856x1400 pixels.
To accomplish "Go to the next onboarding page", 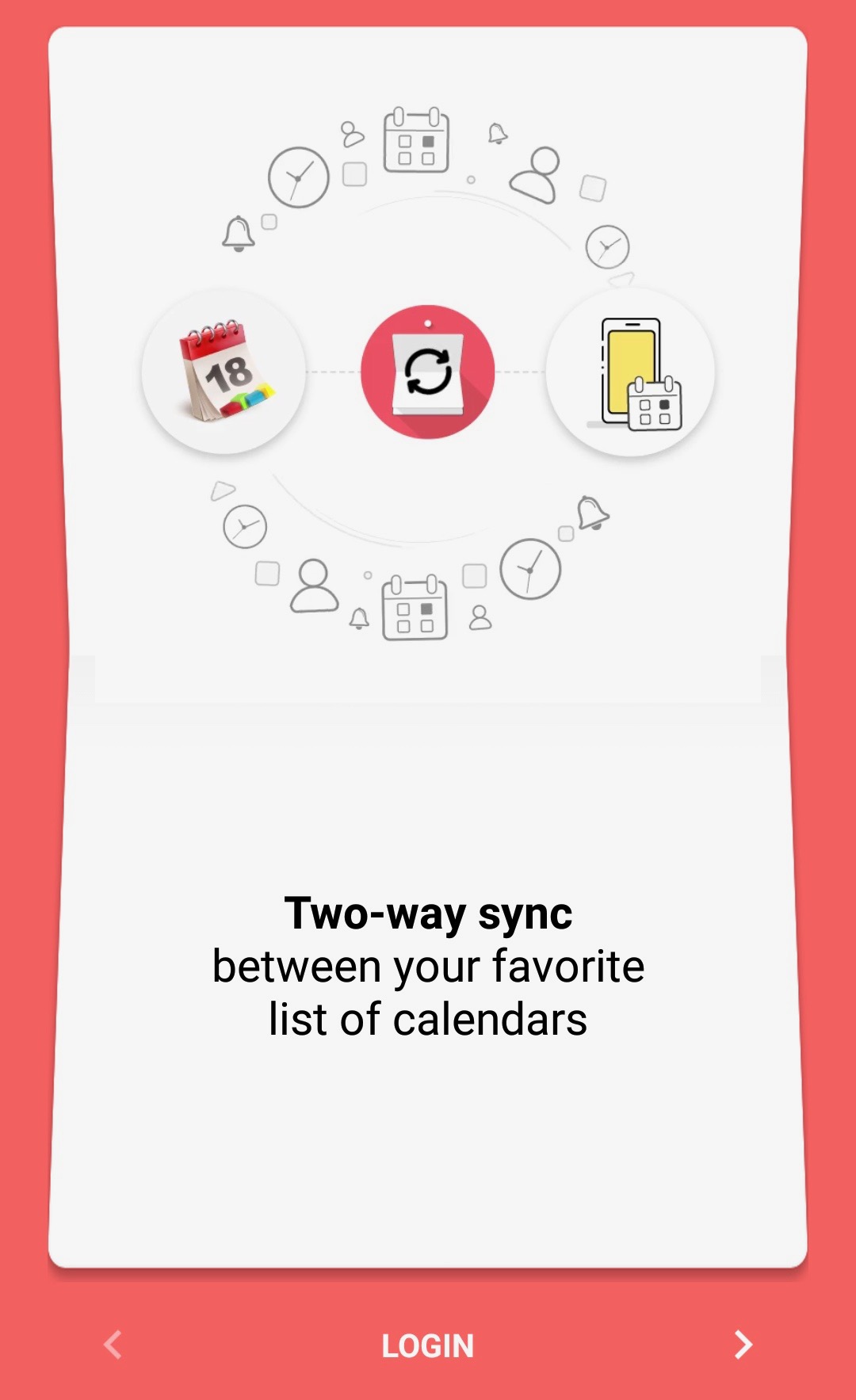I will (x=743, y=1345).
